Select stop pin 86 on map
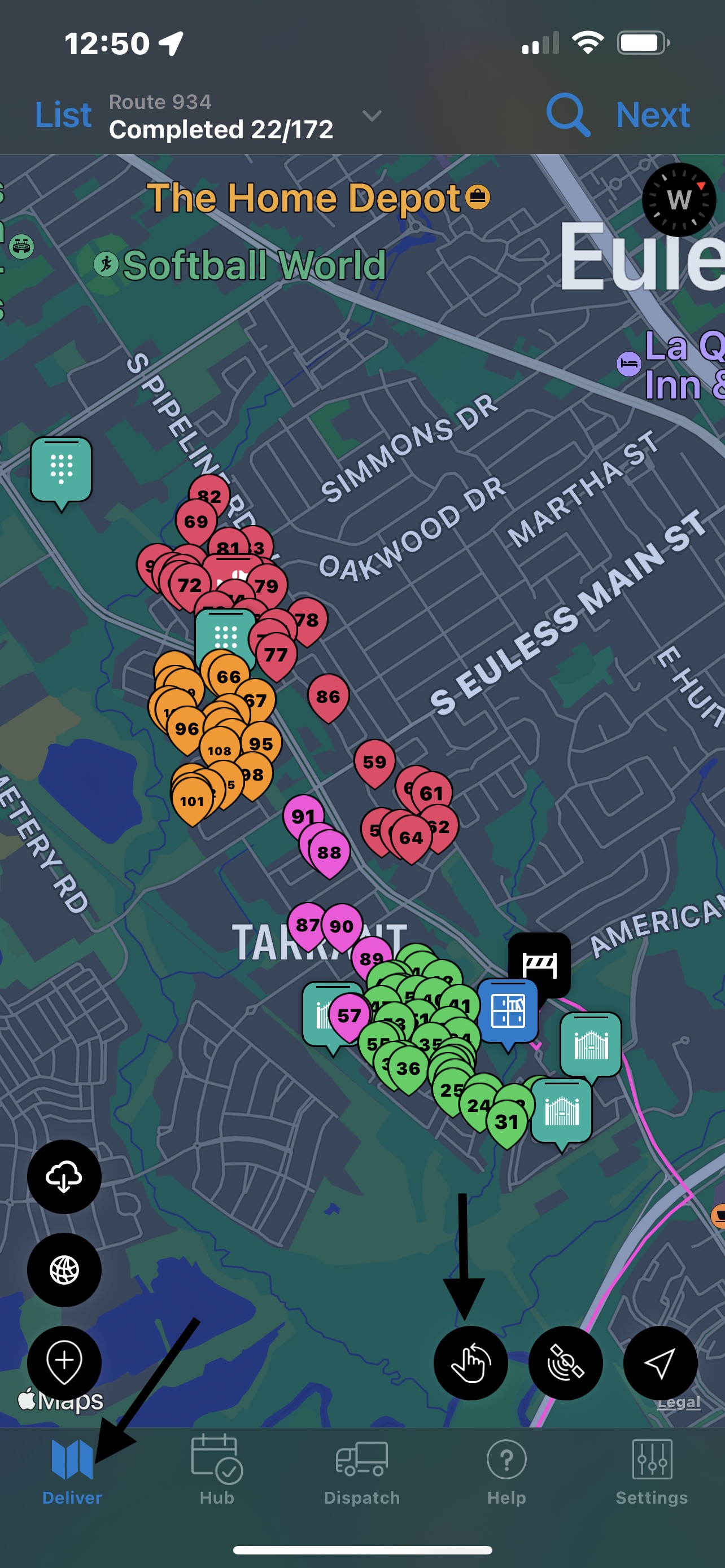Screen dimensions: 725x1568 point(328,696)
